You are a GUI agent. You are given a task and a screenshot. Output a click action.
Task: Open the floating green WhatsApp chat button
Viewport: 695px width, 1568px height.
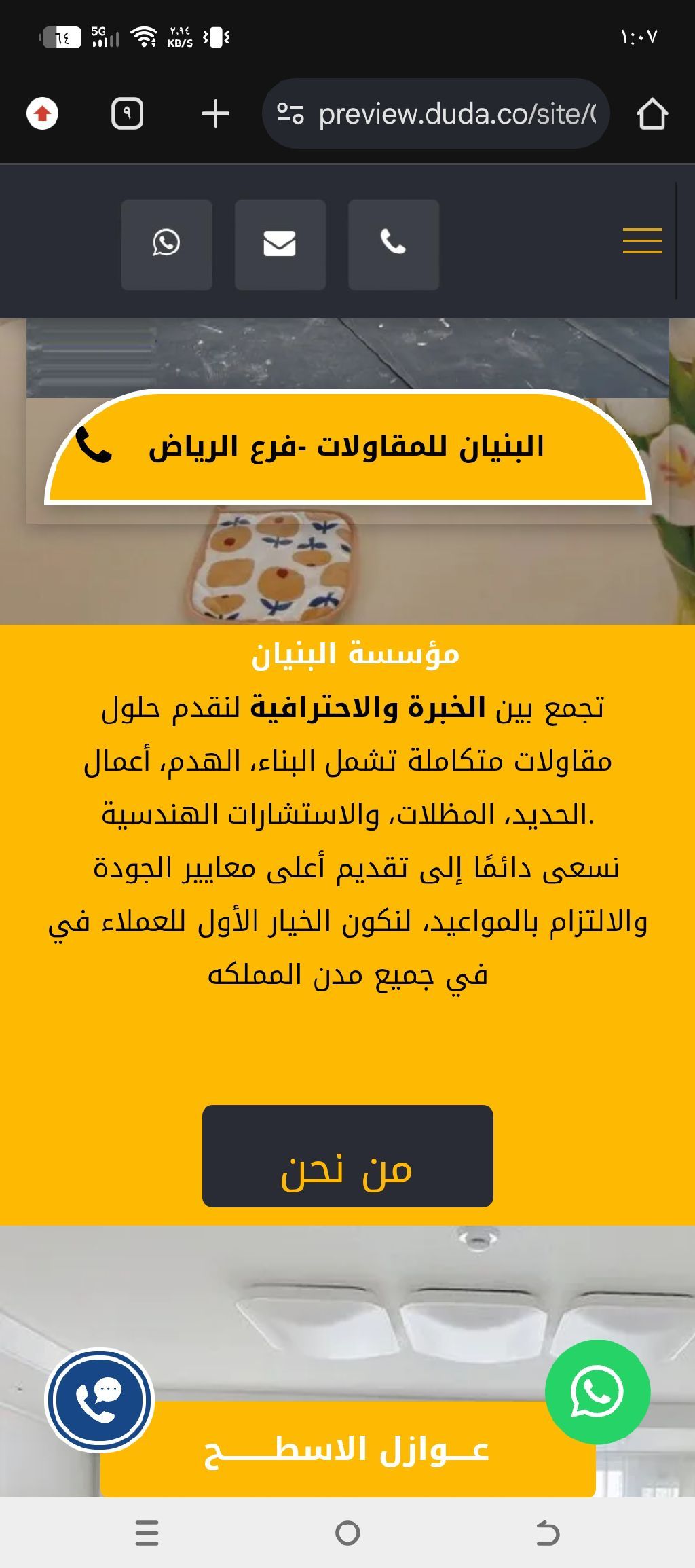tap(597, 1391)
